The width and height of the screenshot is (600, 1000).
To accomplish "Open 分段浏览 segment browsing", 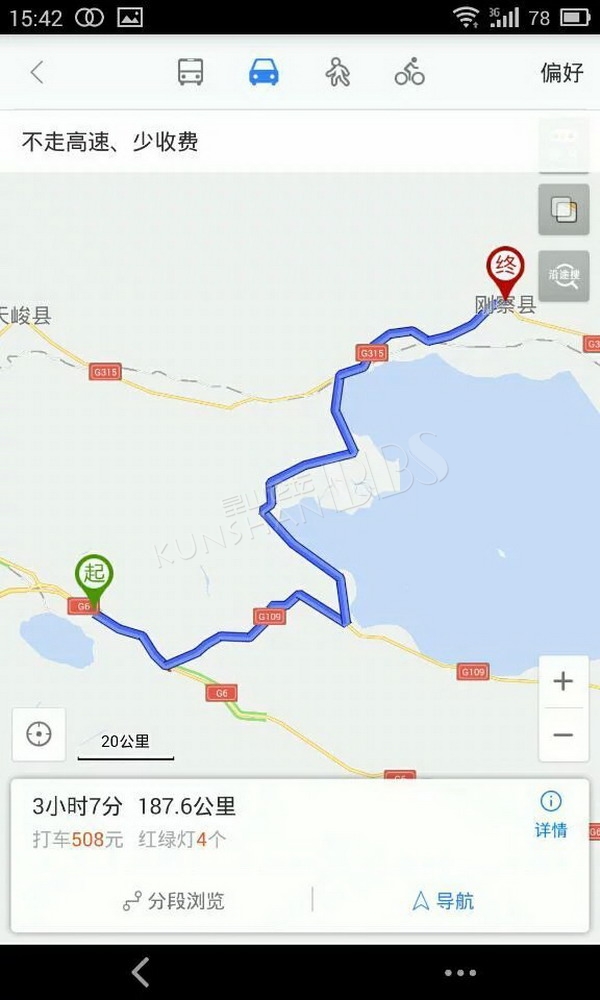I will tap(173, 901).
